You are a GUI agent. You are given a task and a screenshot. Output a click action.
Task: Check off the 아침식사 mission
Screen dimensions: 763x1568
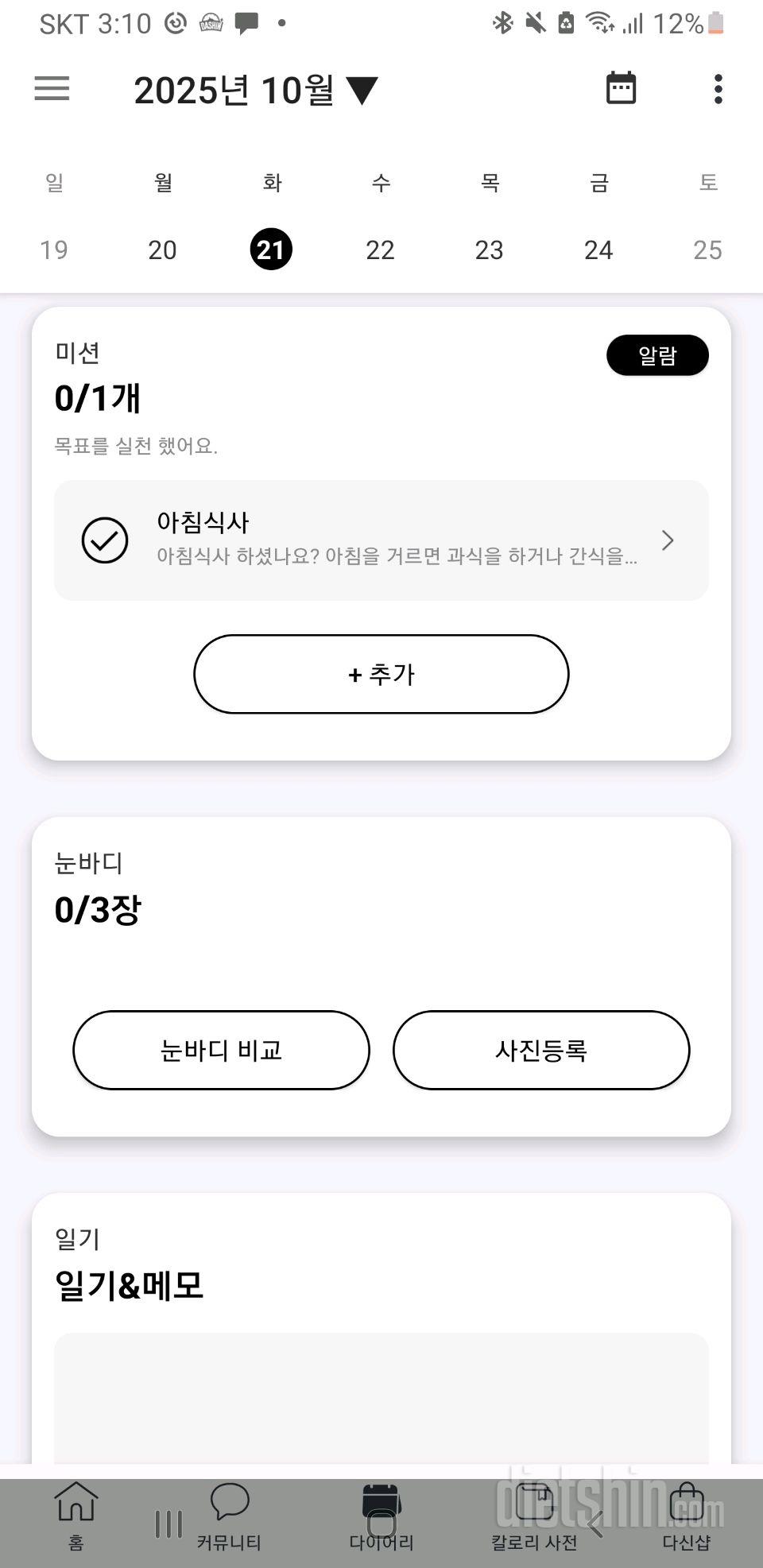point(105,540)
